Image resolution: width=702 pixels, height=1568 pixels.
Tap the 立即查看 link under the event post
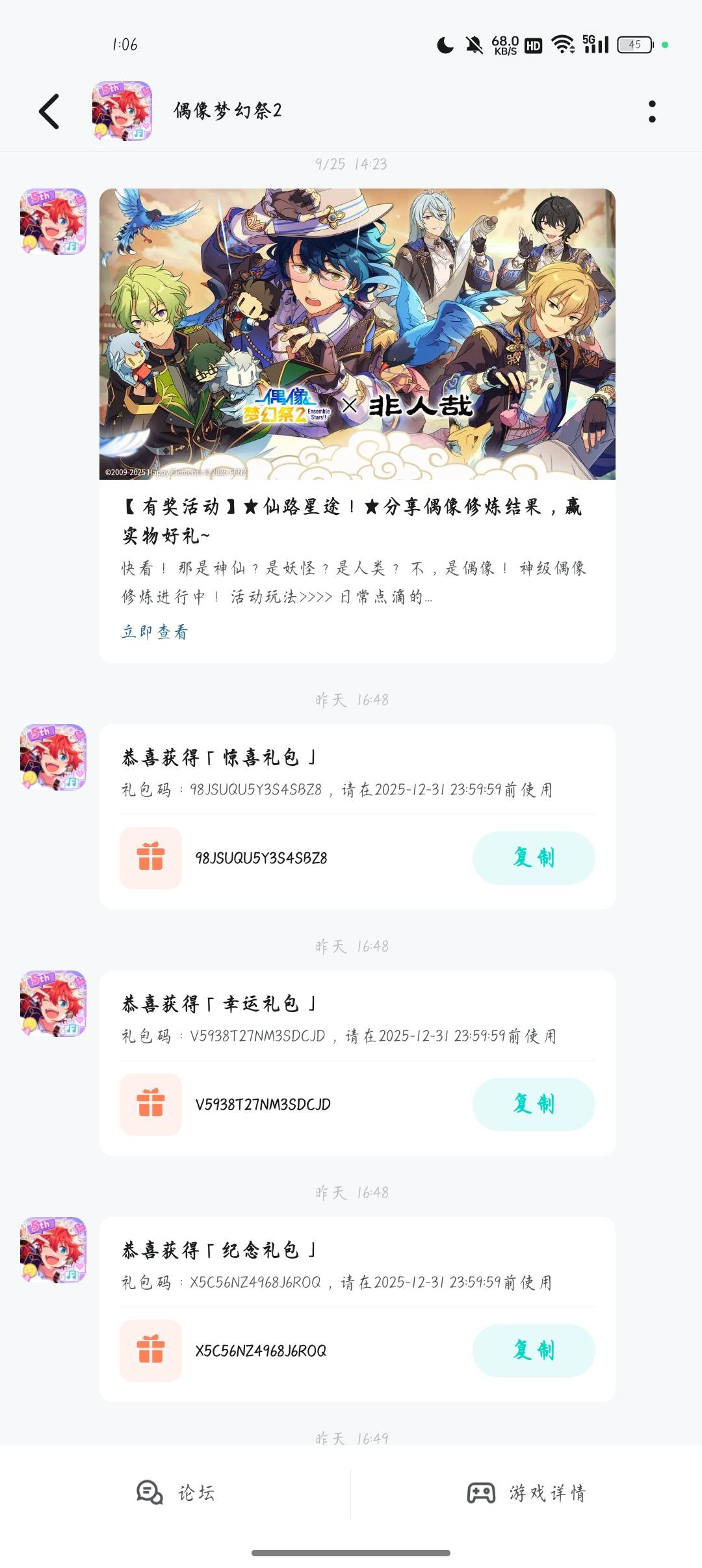pos(153,631)
